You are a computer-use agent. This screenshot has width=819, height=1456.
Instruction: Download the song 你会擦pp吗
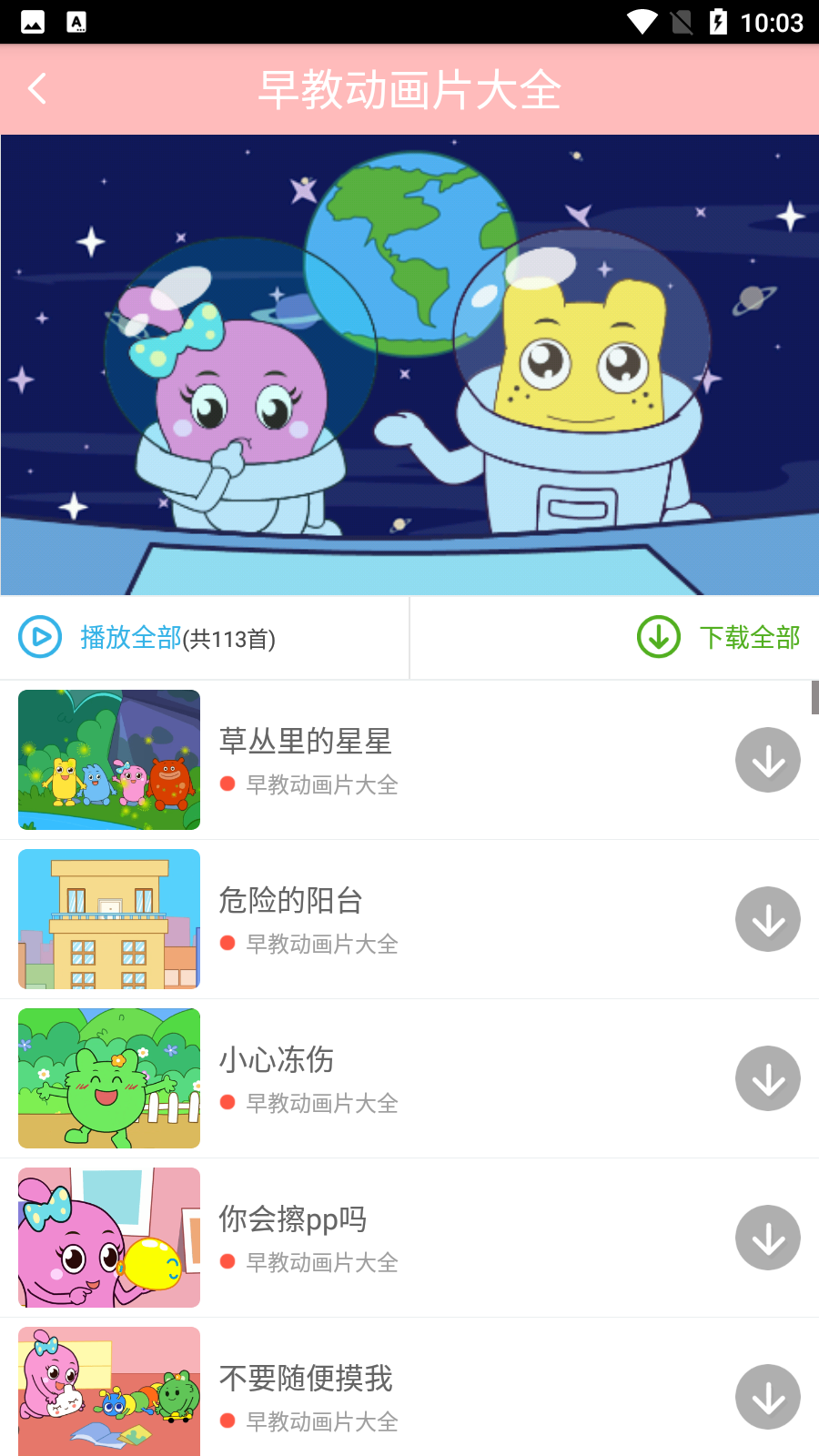pos(767,1238)
